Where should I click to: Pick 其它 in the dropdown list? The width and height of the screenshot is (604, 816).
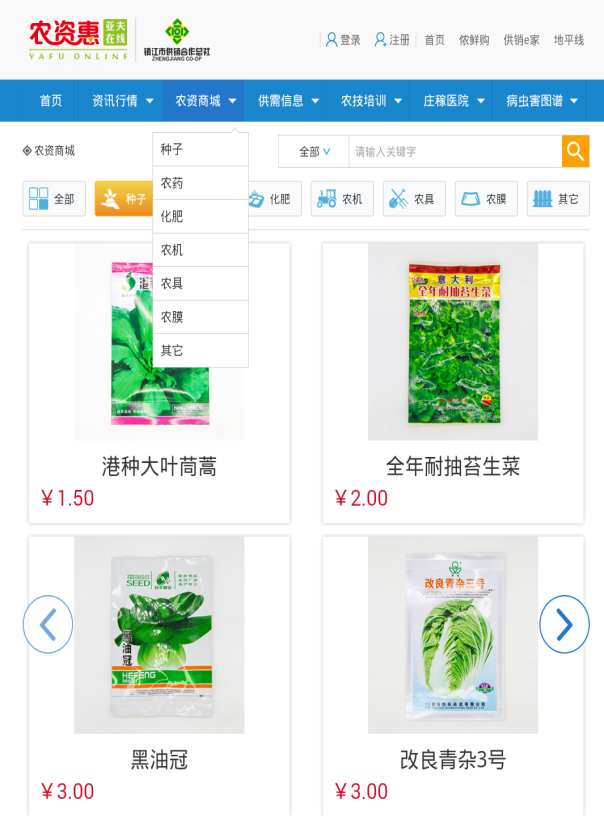199,351
